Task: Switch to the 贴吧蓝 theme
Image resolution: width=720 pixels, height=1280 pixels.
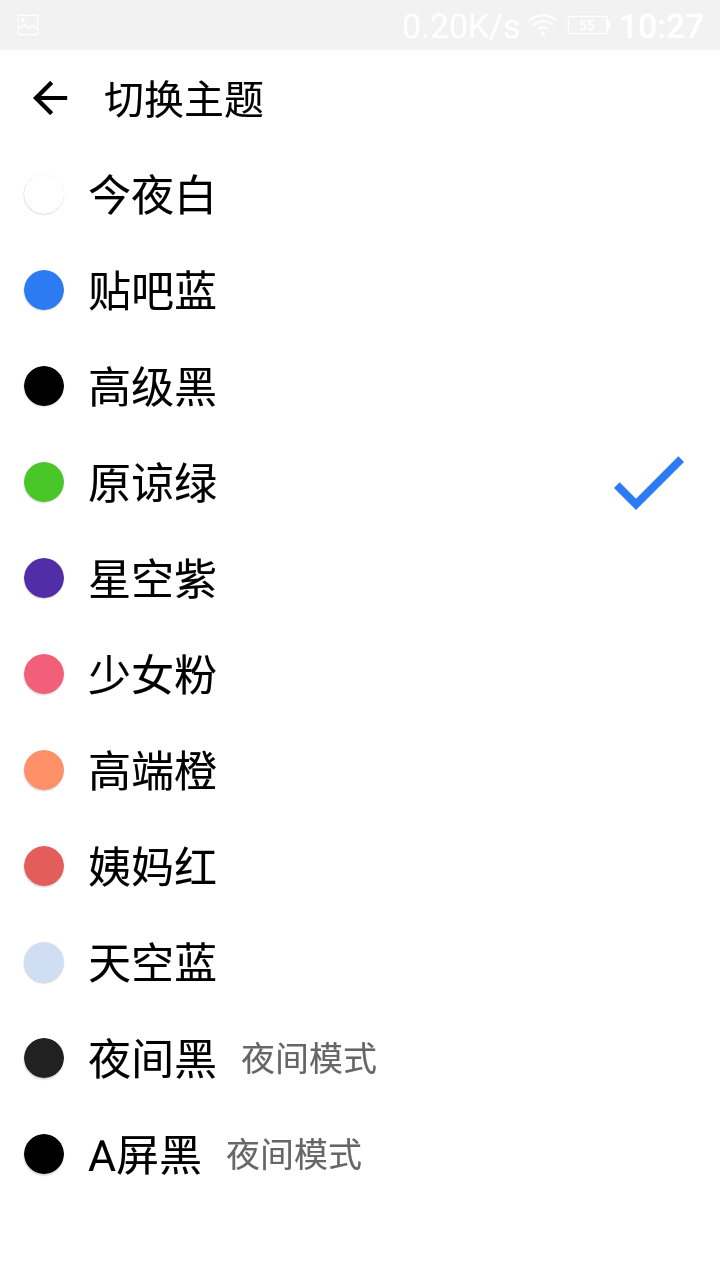Action: tap(152, 291)
